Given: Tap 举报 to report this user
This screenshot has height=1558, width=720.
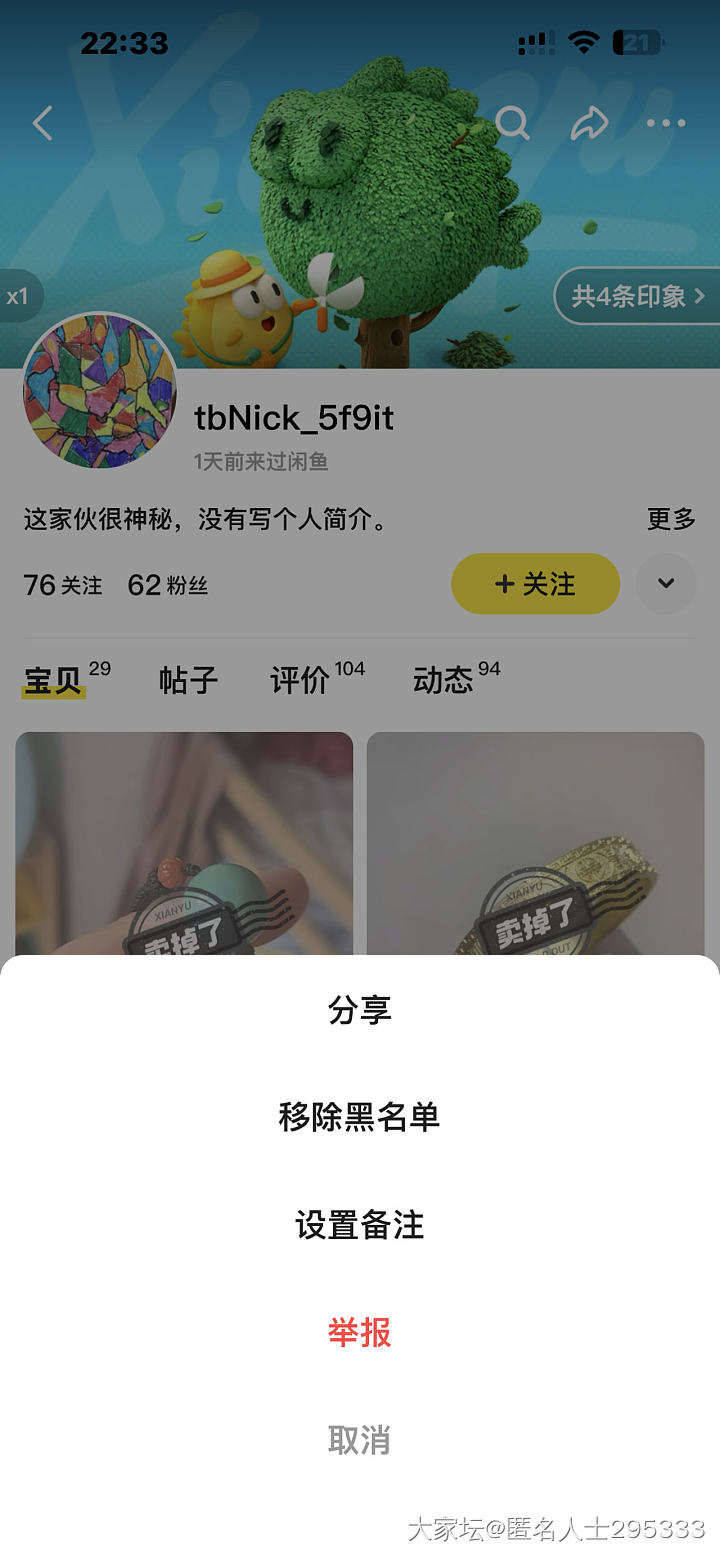Looking at the screenshot, I should tap(359, 1332).
